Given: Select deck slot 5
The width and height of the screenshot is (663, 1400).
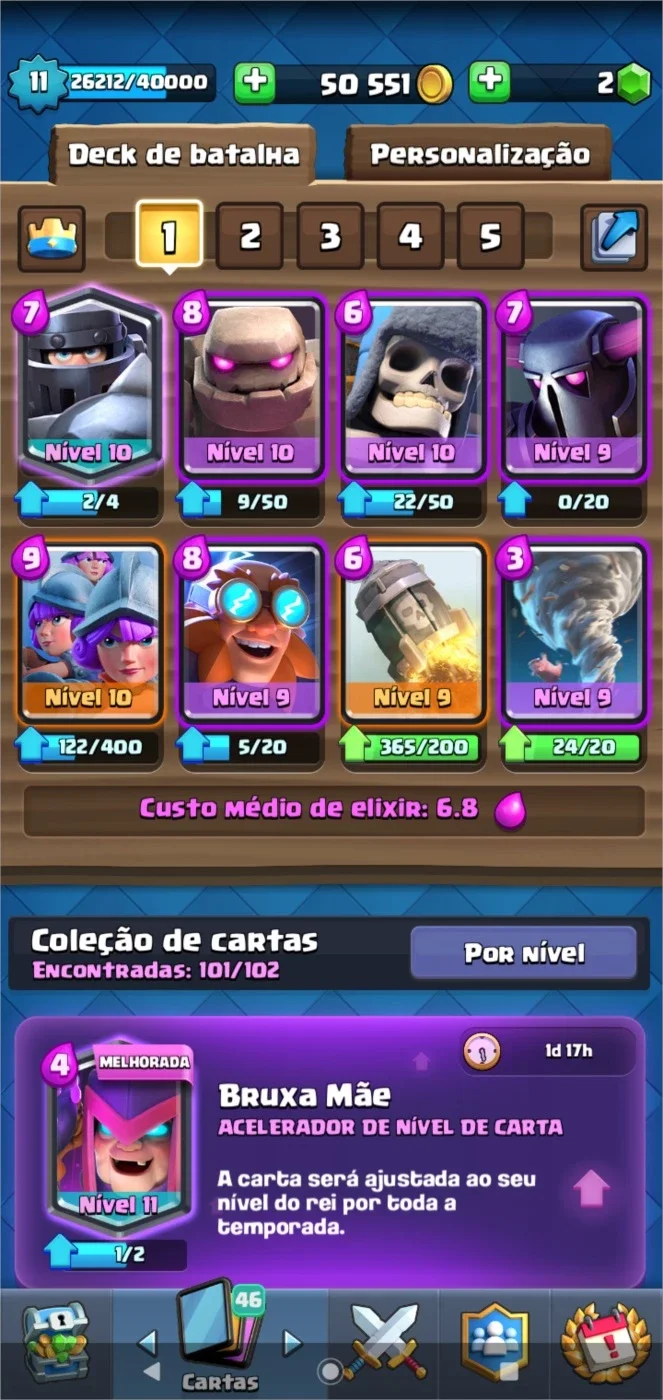Looking at the screenshot, I should tap(490, 236).
